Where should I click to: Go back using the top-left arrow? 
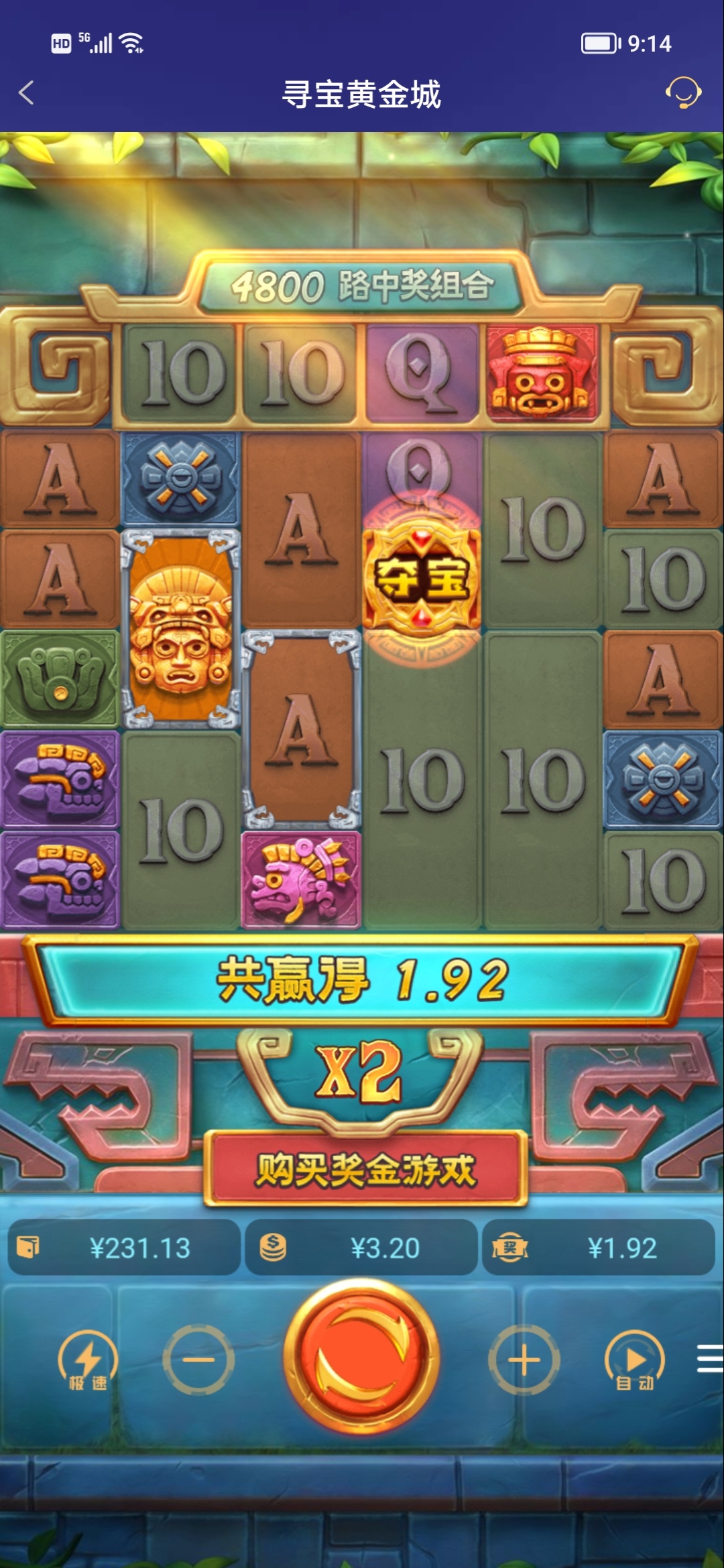[x=27, y=93]
